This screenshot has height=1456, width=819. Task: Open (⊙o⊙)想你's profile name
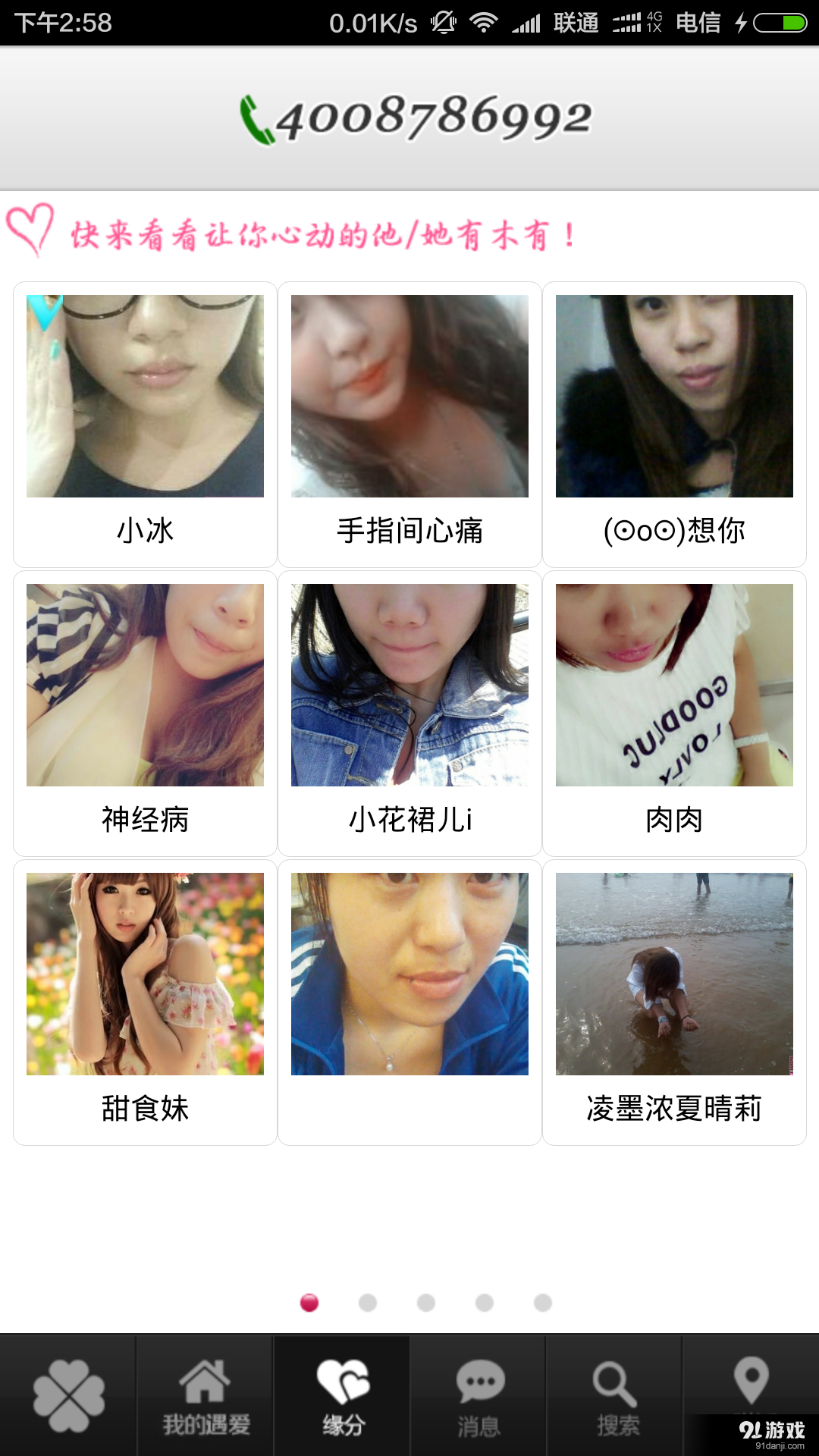675,532
